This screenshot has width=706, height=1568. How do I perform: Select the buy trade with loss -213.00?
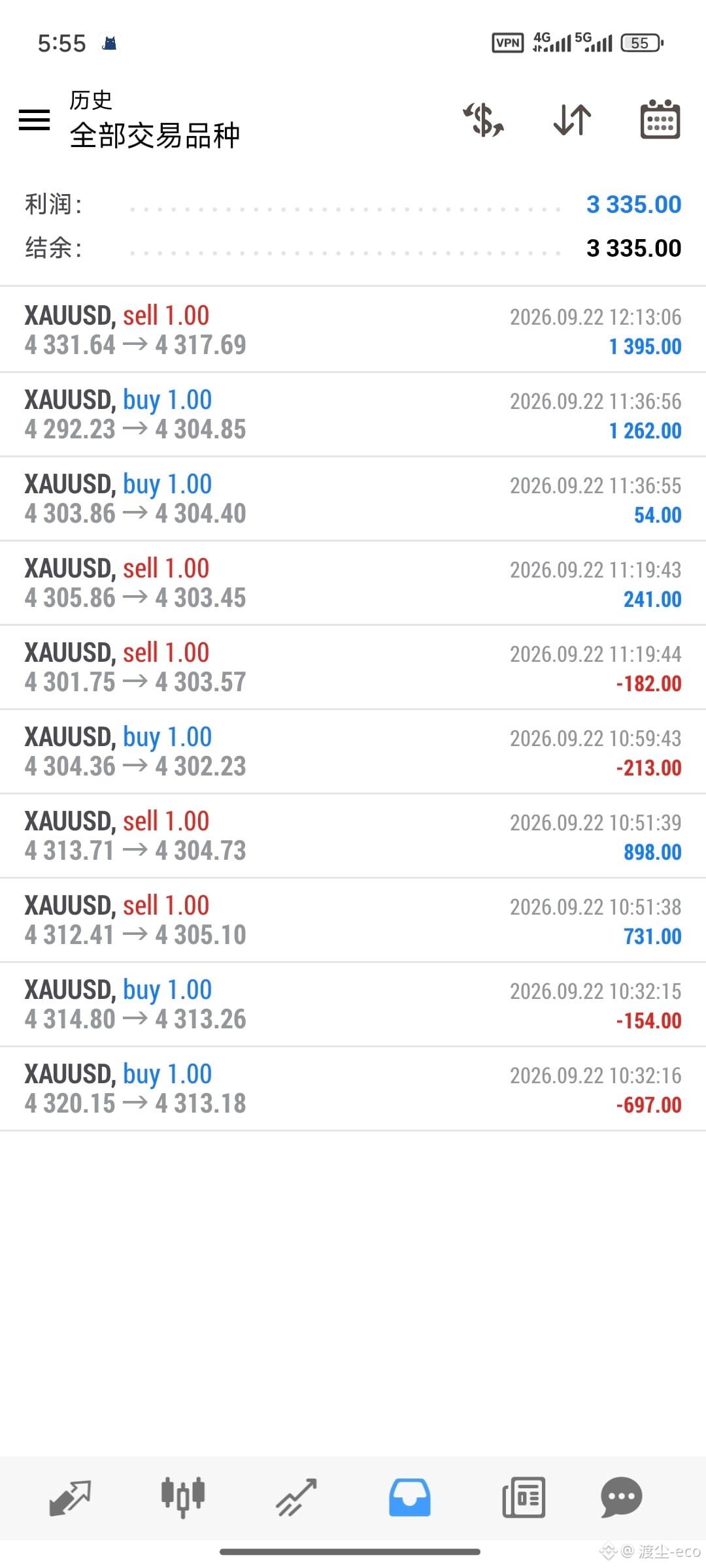click(x=353, y=751)
